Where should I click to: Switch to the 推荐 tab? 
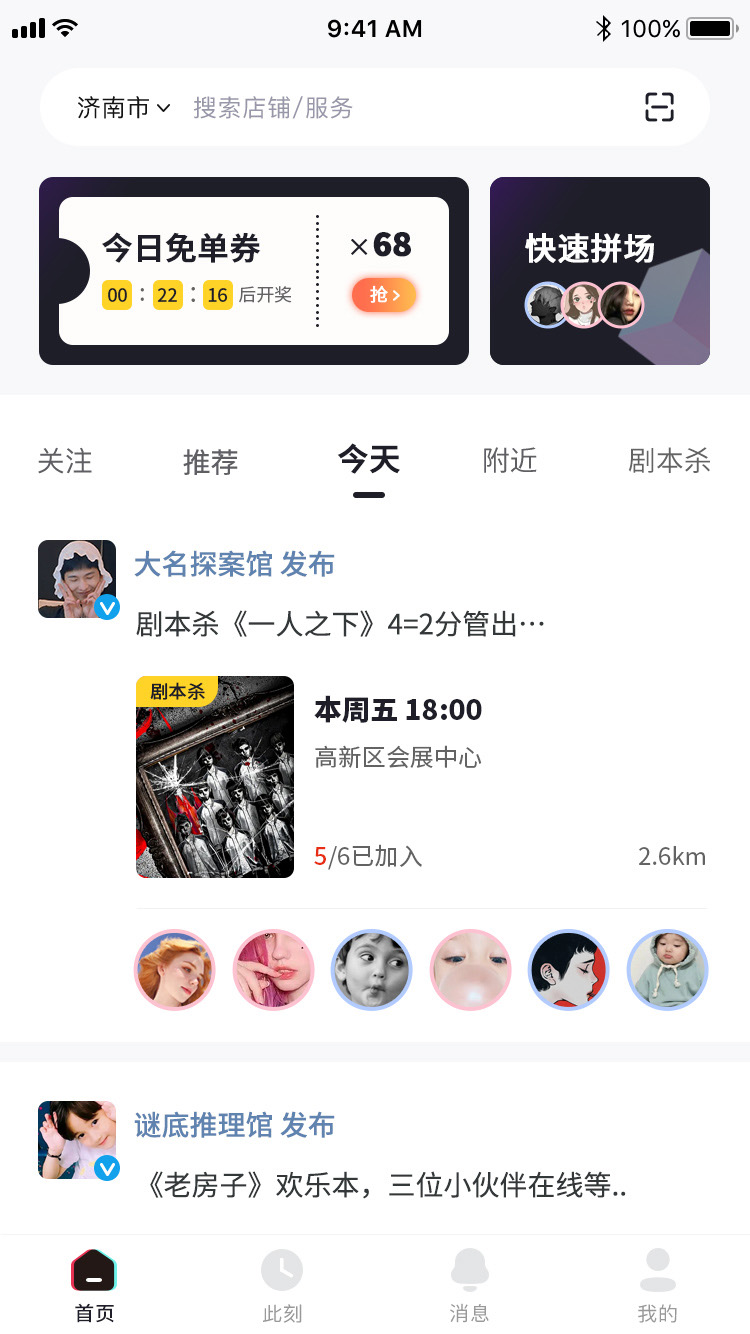(x=211, y=462)
